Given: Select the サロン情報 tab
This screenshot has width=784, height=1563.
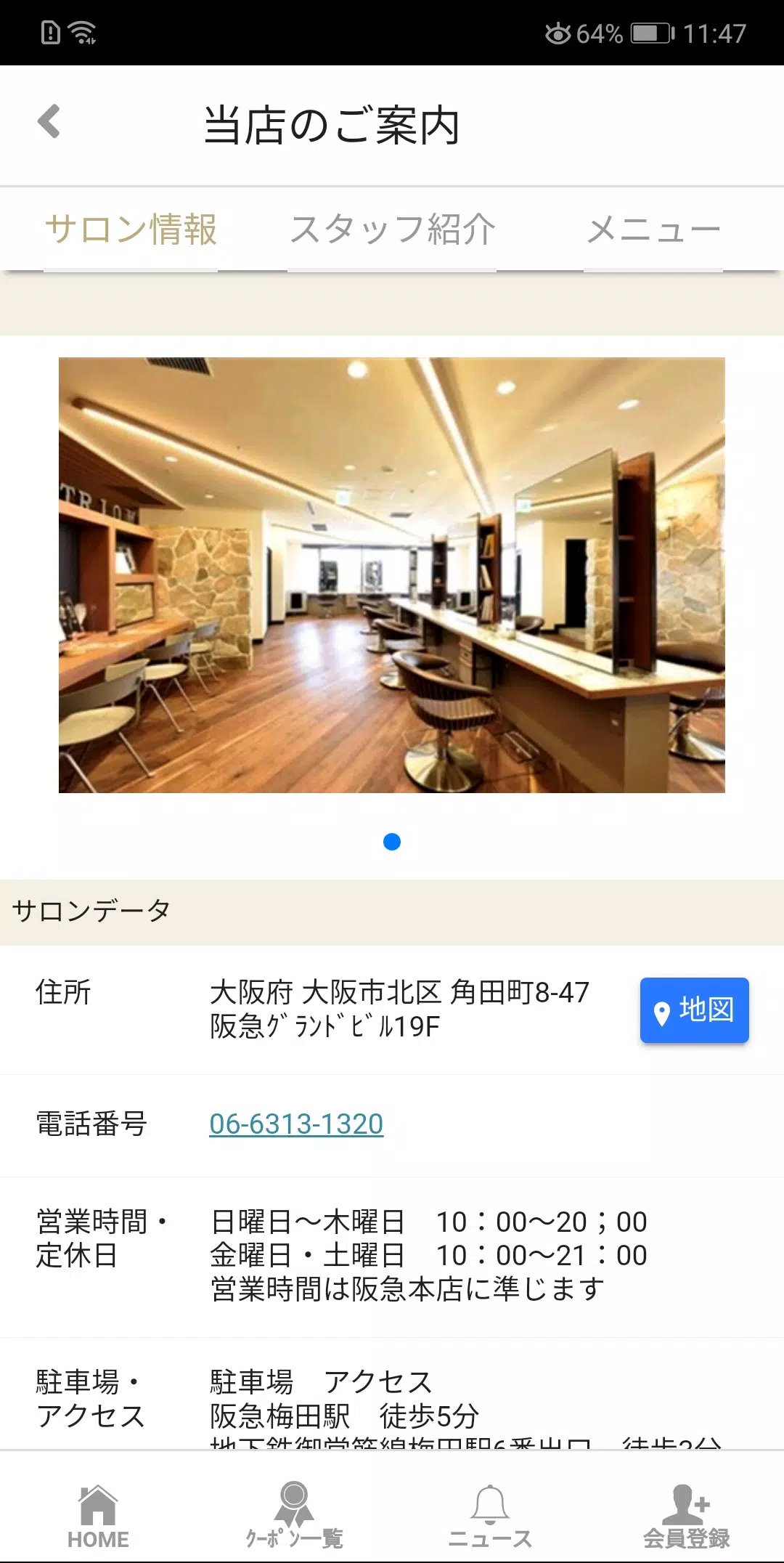Looking at the screenshot, I should [x=132, y=229].
